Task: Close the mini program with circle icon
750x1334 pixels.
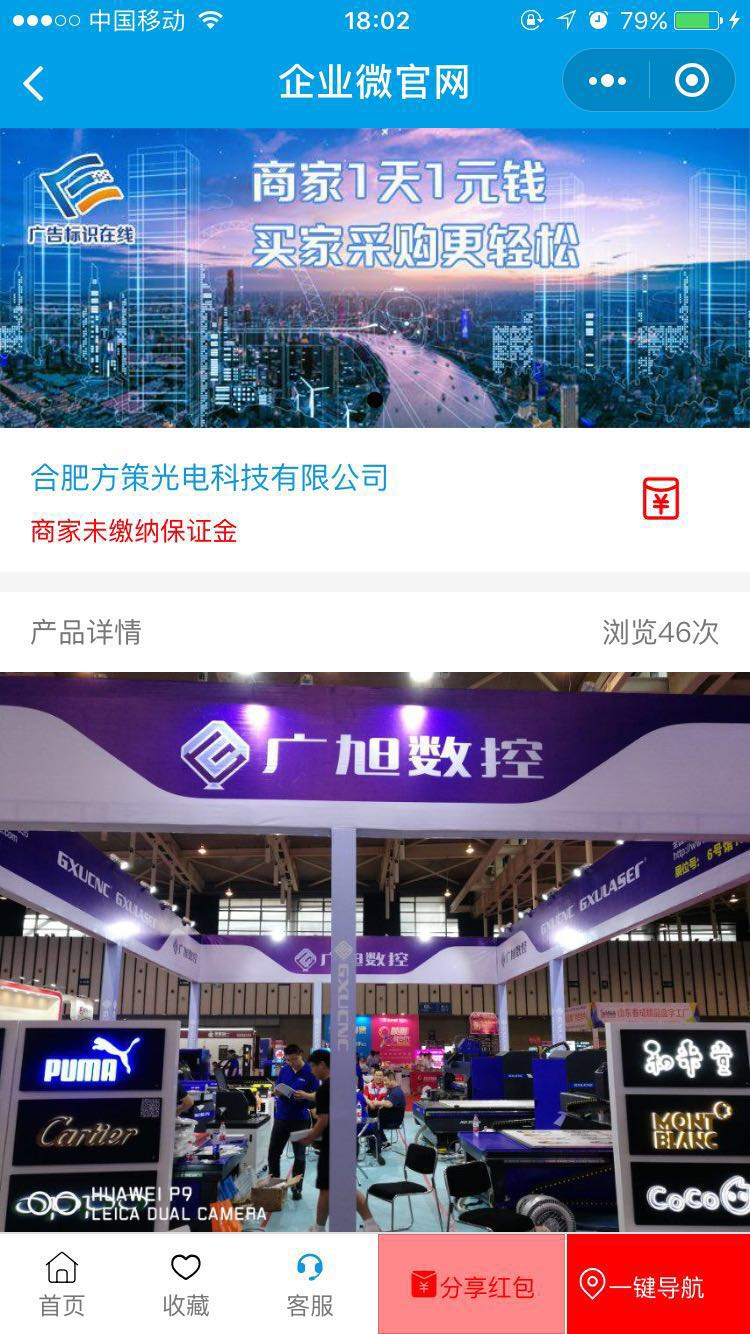Action: point(691,81)
